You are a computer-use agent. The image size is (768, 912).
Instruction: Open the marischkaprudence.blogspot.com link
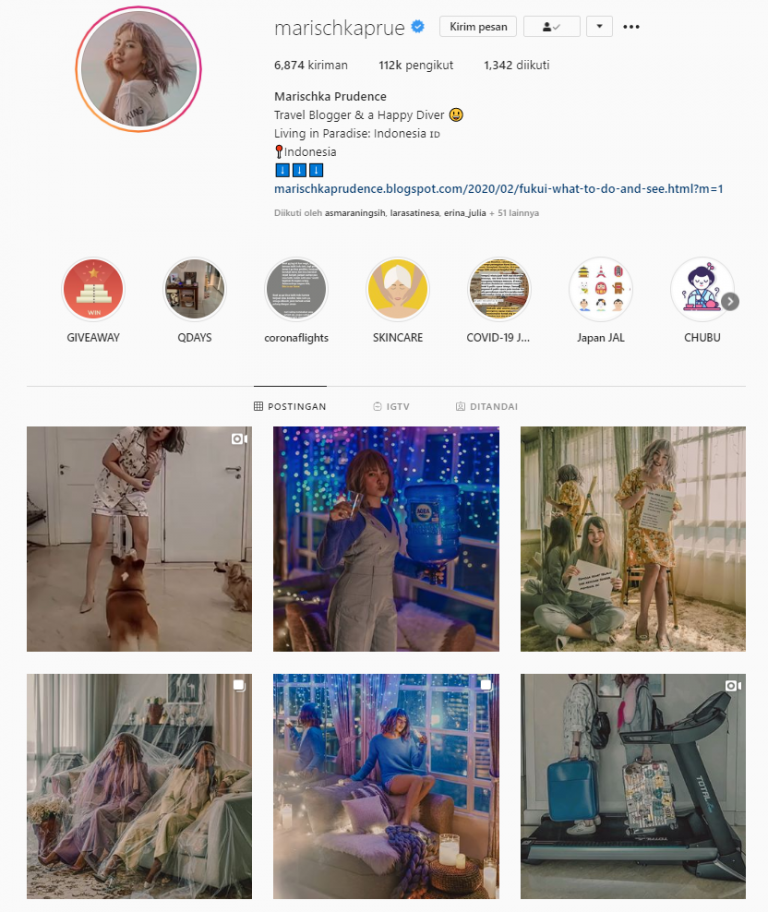[498, 188]
